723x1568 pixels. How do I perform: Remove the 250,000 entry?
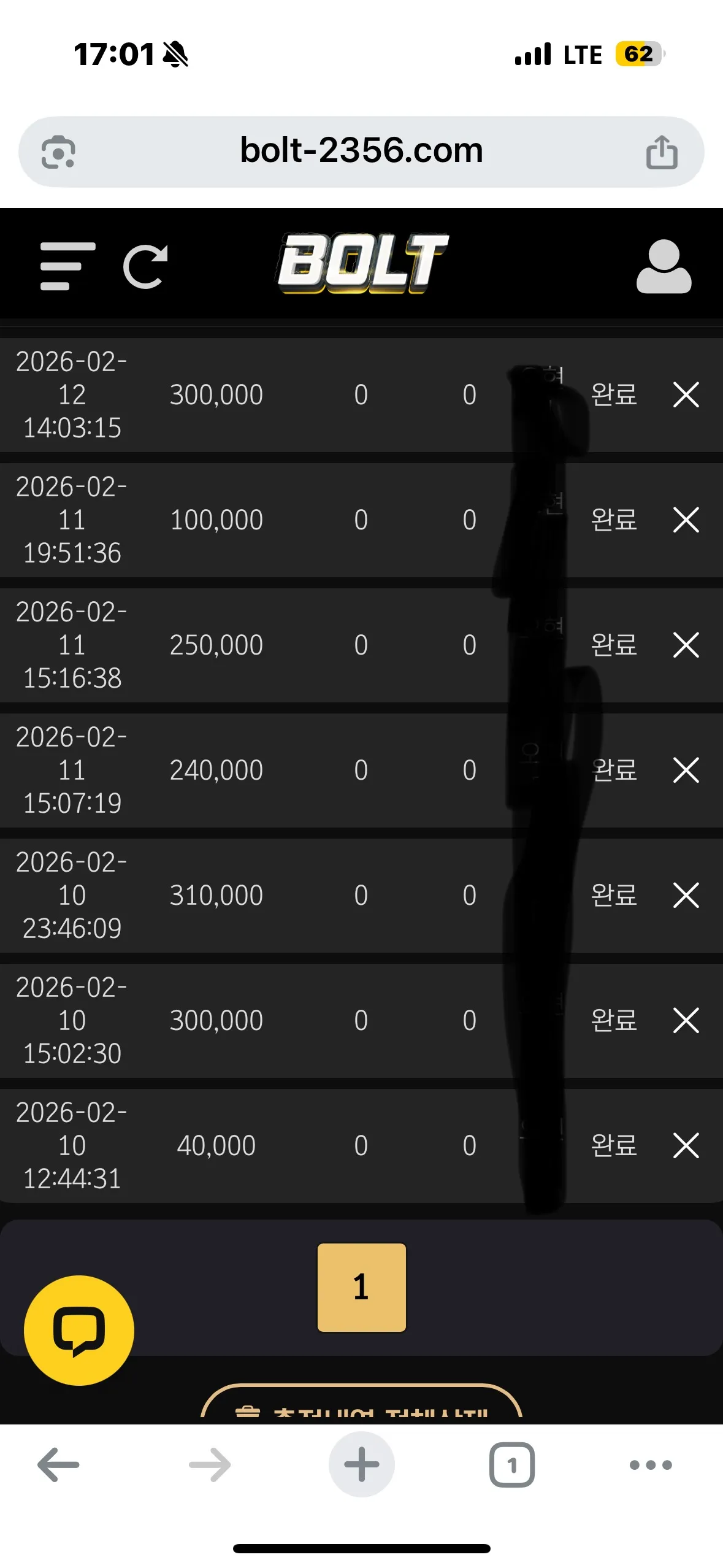[x=686, y=645]
